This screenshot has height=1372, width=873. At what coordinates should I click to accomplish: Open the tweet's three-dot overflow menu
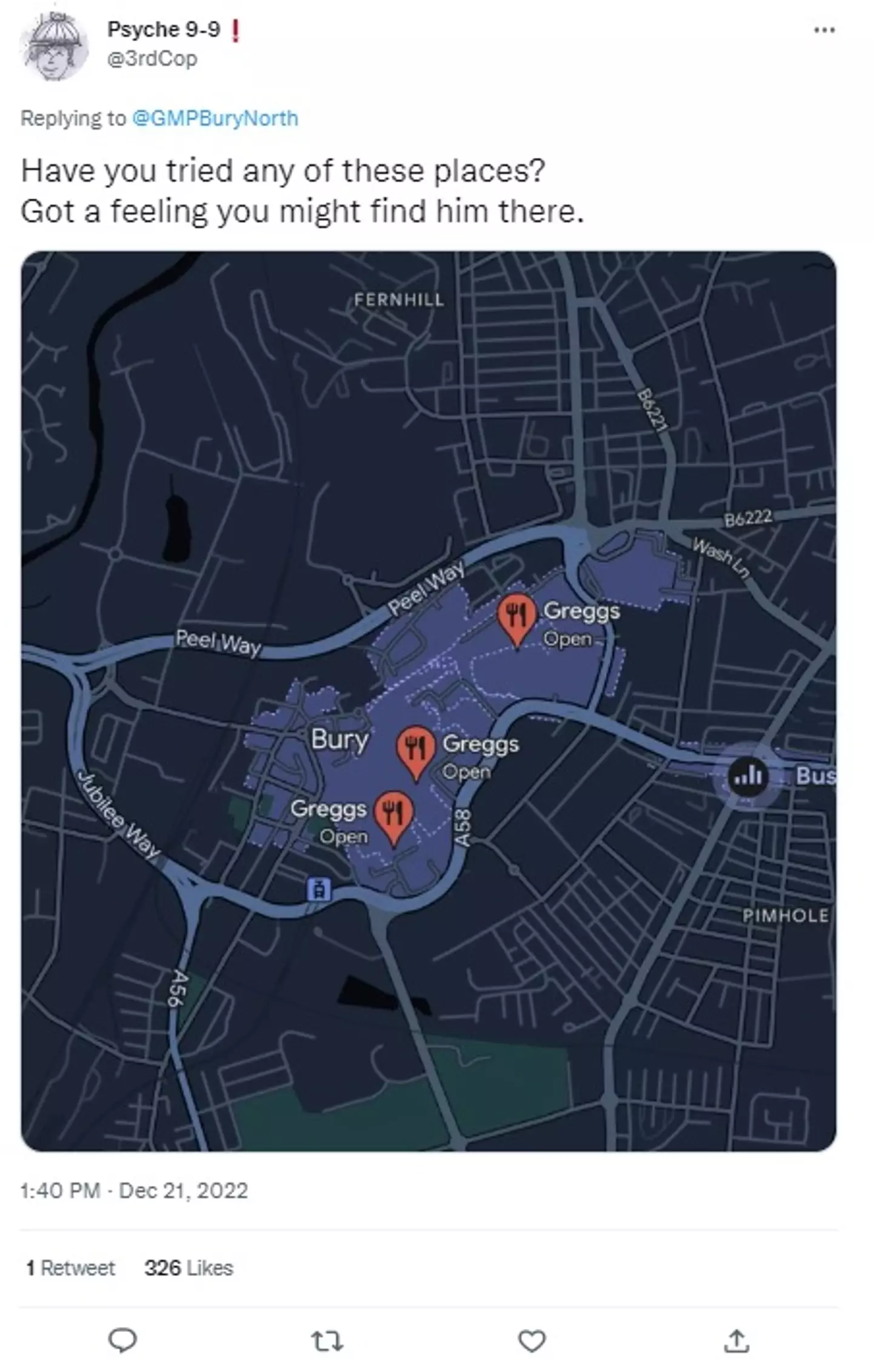[x=823, y=30]
